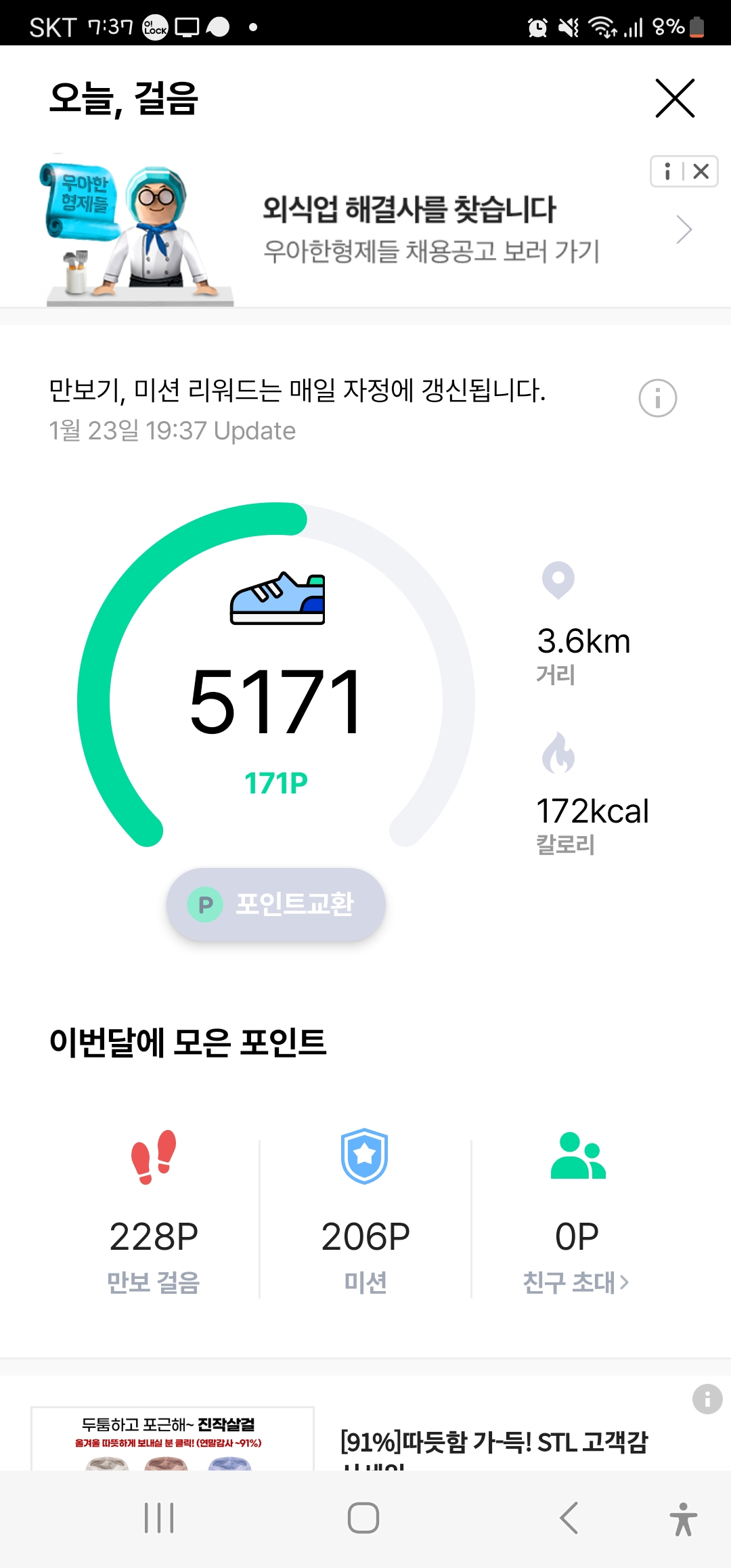
Task: Go back using the system back button
Action: 569,1518
